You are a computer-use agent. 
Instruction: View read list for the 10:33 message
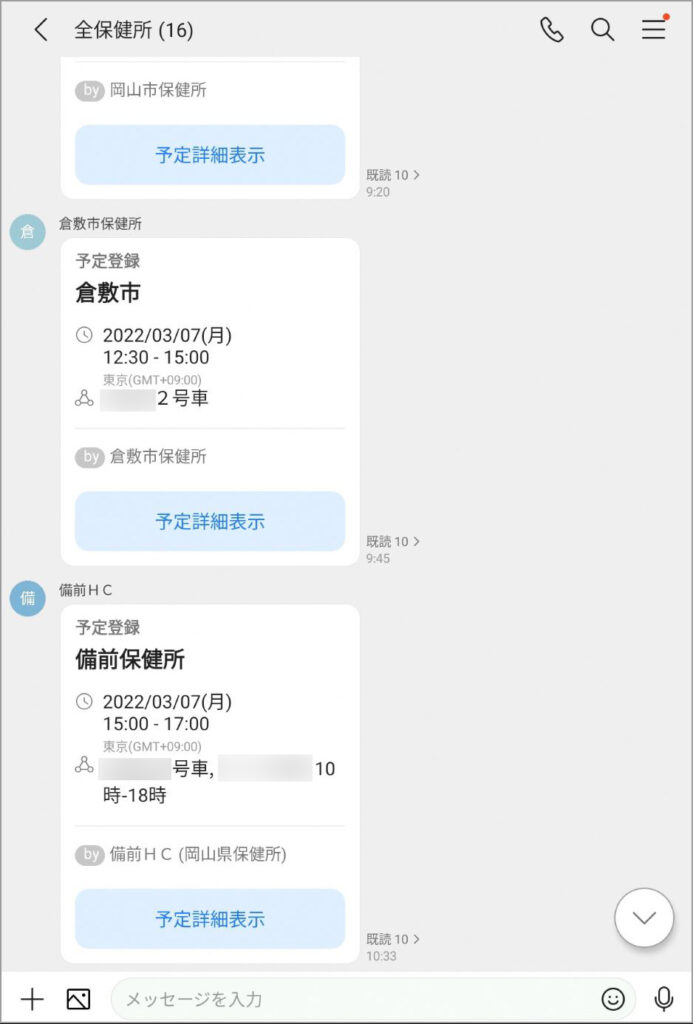[393, 939]
